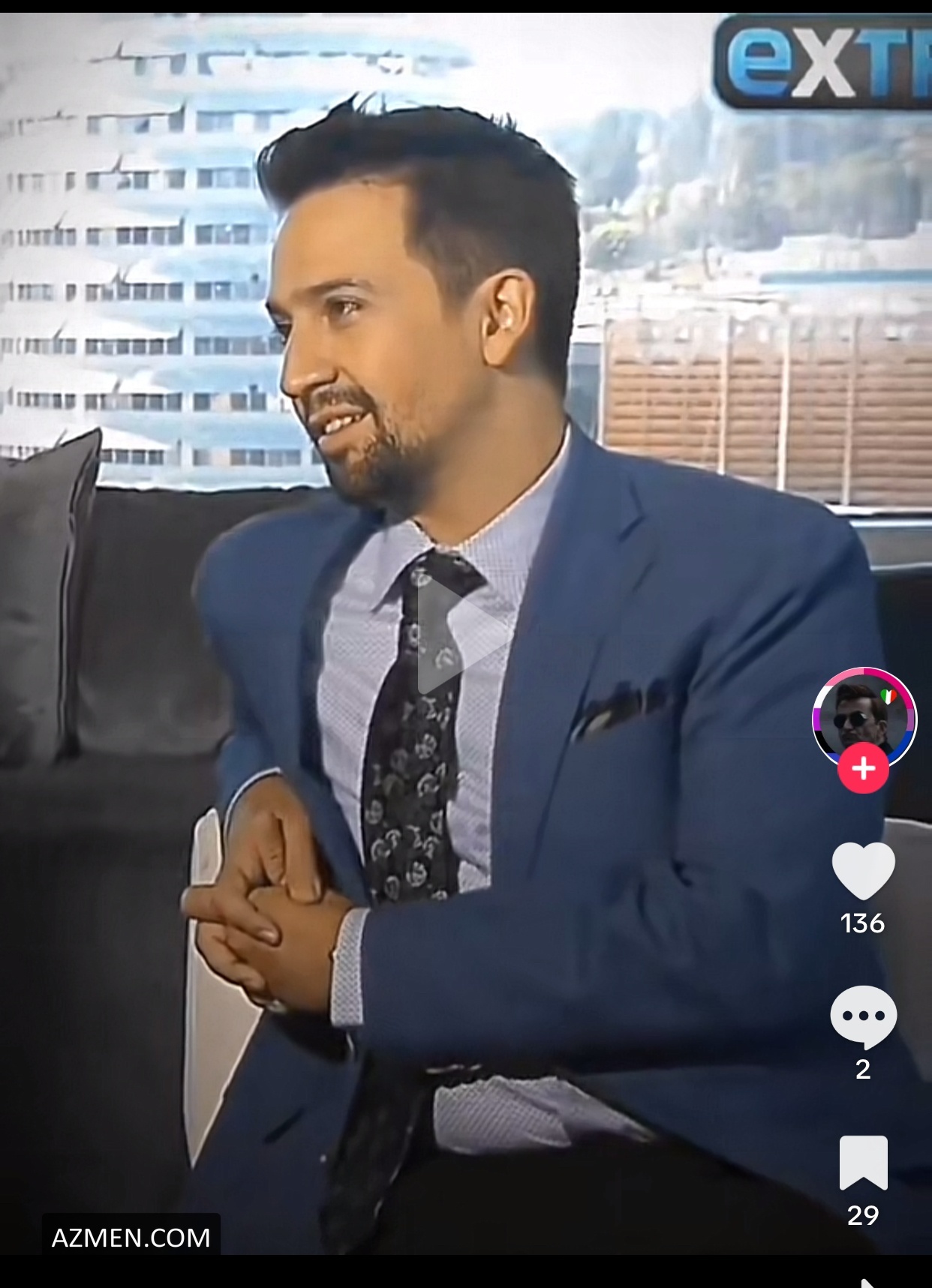This screenshot has height=1288, width=932.
Task: Follow the creator with the plus button
Action: coord(863,768)
